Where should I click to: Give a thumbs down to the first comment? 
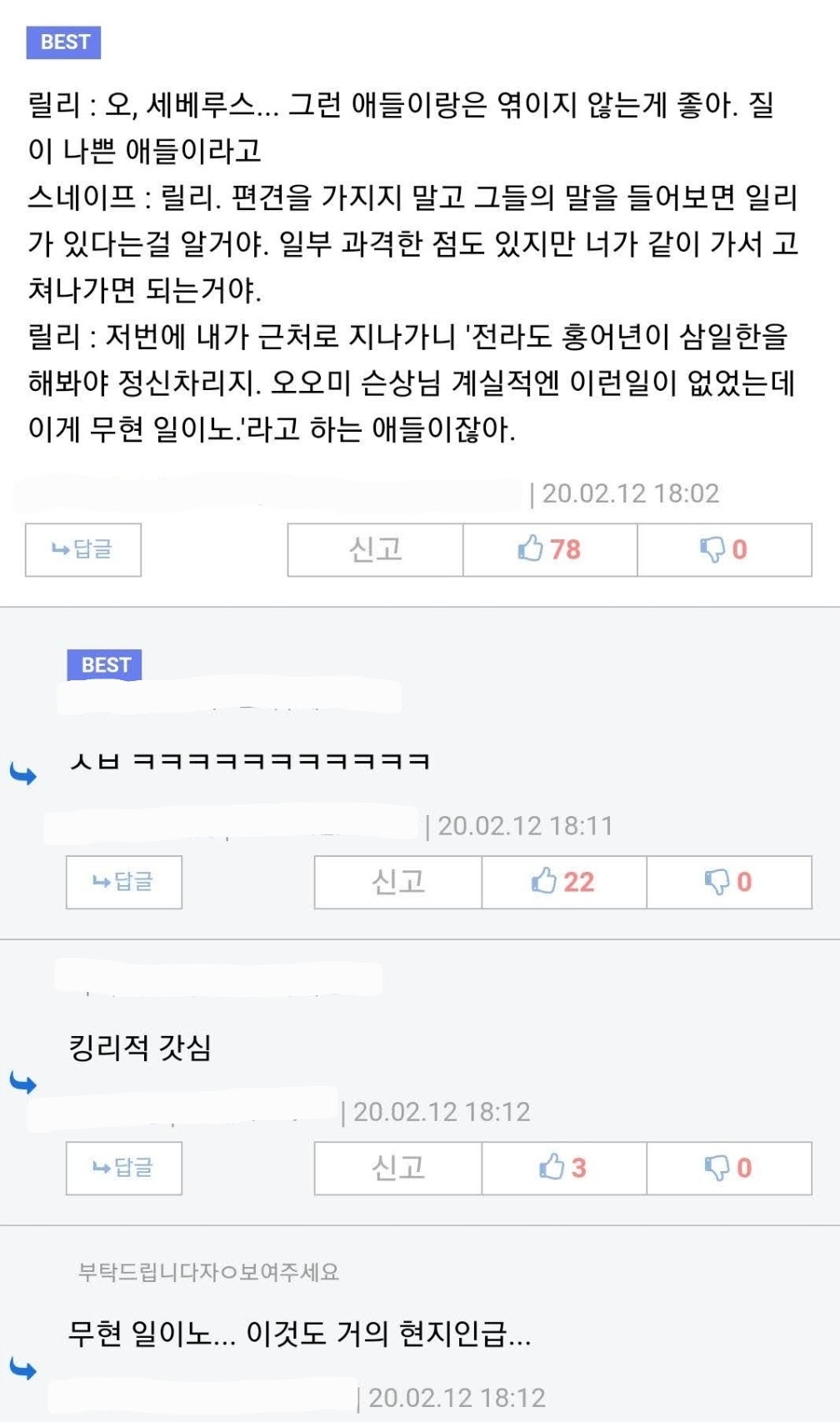[x=723, y=549]
